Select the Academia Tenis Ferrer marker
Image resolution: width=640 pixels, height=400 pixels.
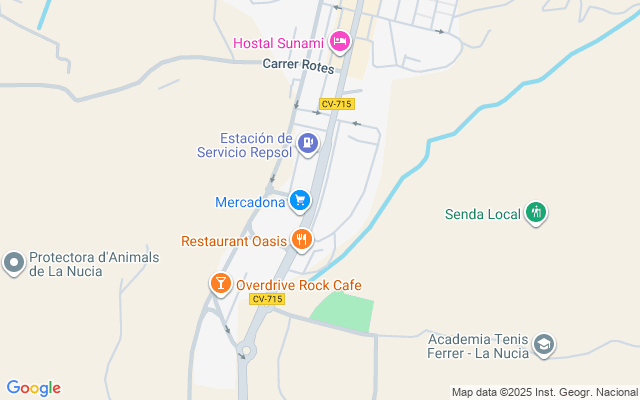coord(544,345)
